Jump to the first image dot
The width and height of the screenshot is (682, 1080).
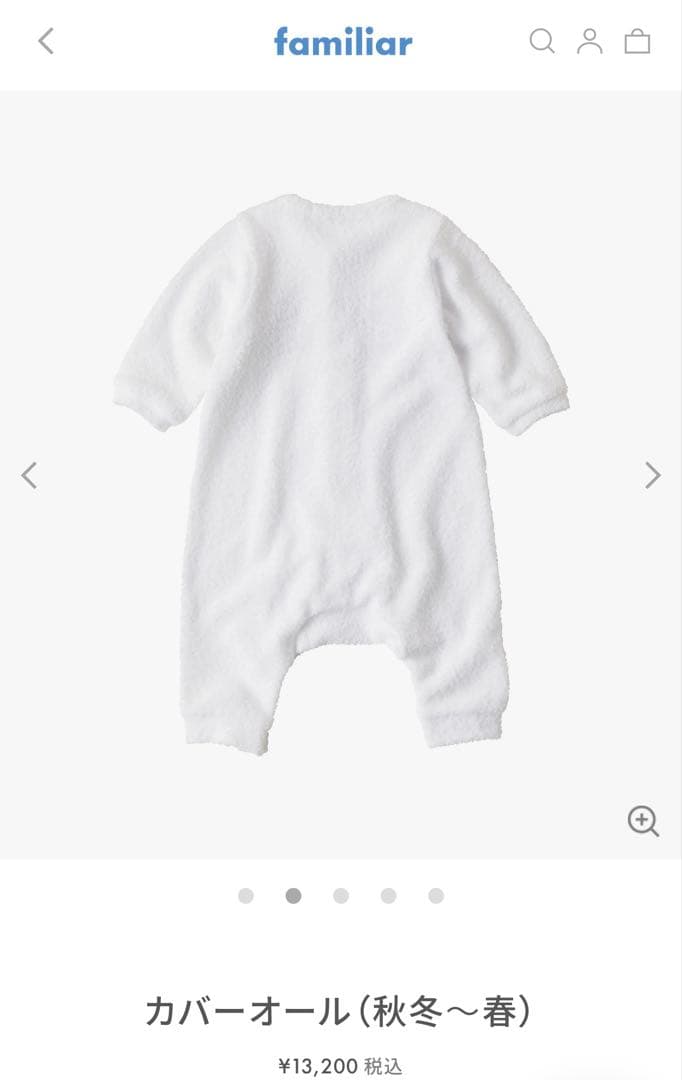coord(246,896)
